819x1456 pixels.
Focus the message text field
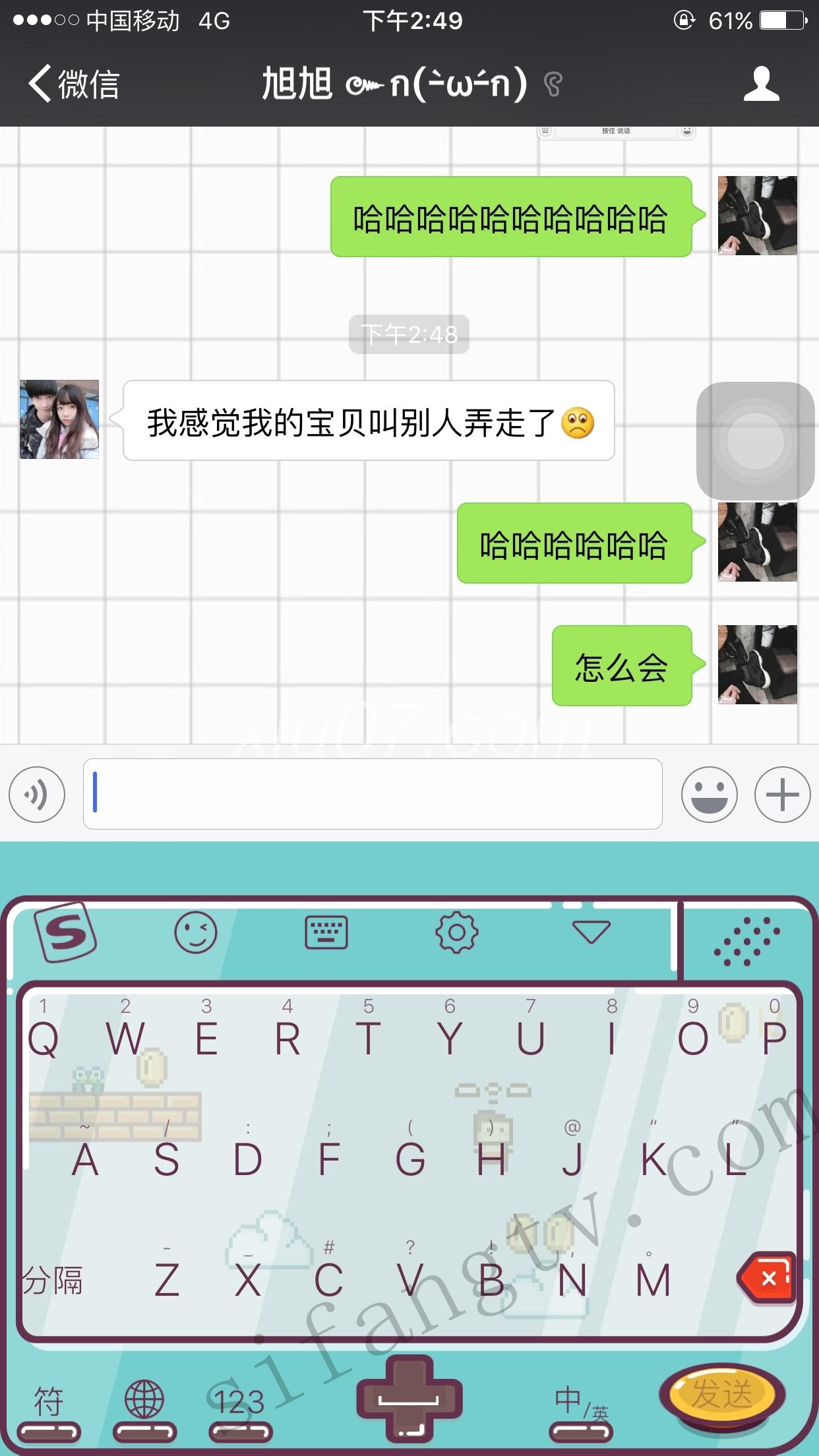point(373,794)
